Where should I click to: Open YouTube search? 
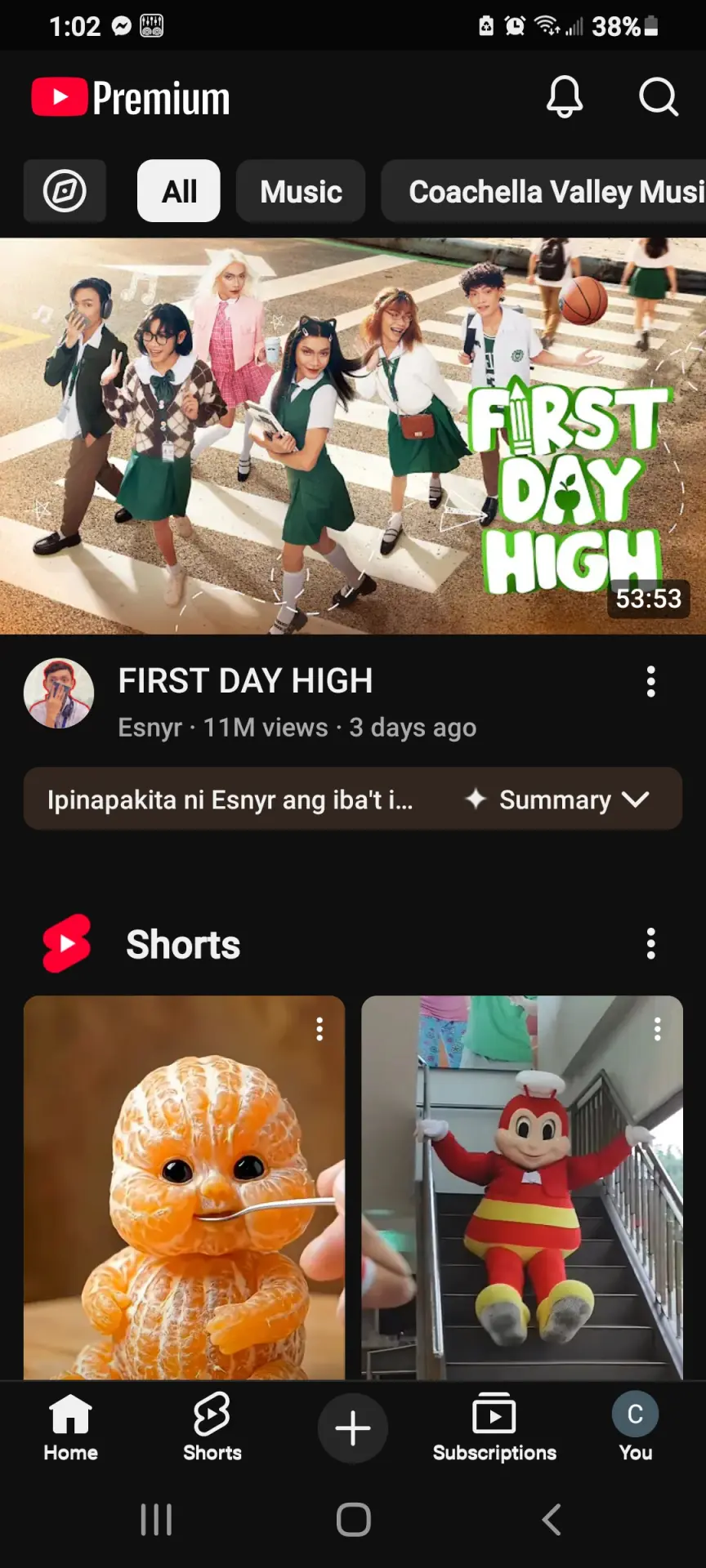pos(659,97)
